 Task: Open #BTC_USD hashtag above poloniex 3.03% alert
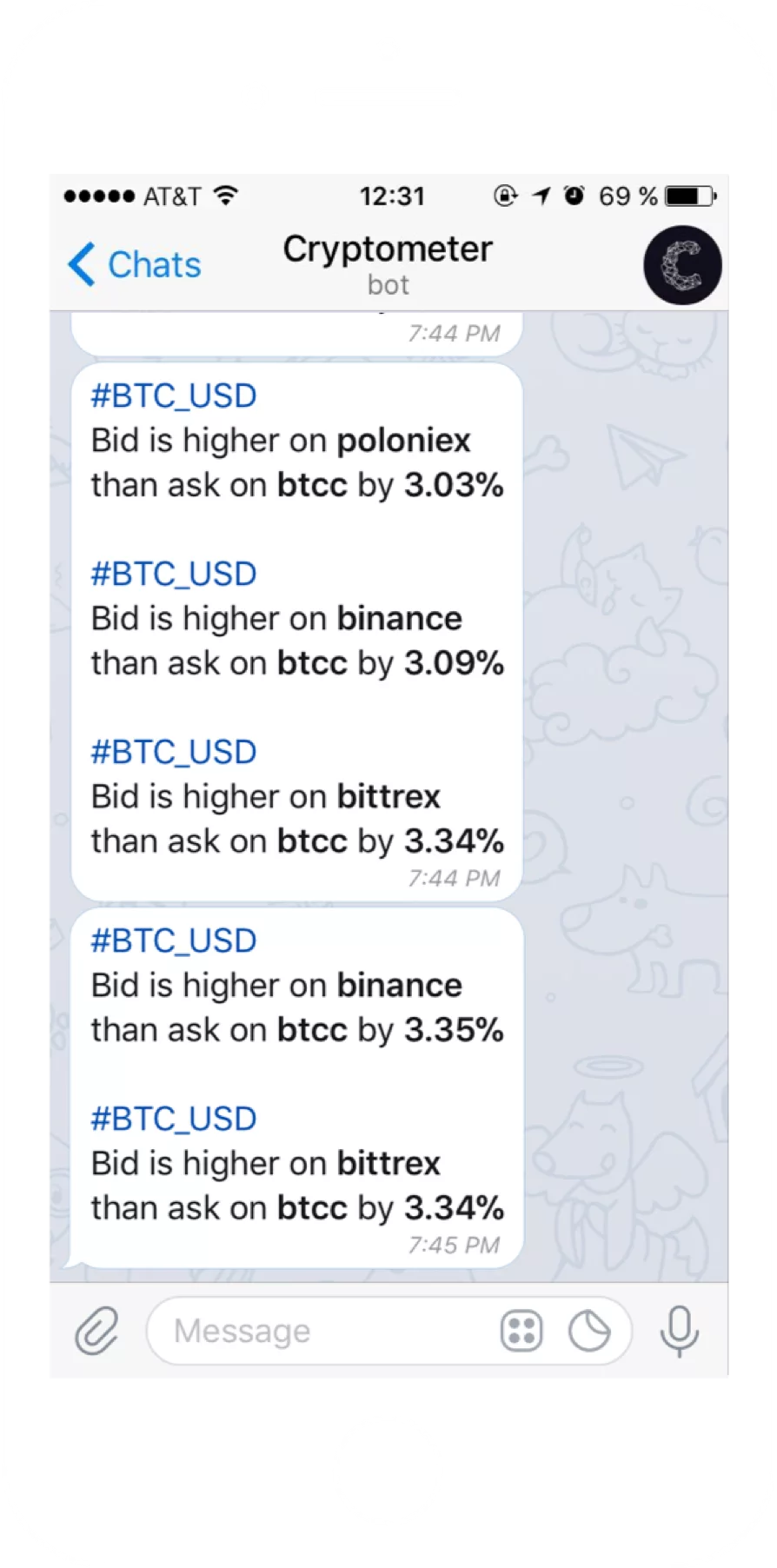174,396
